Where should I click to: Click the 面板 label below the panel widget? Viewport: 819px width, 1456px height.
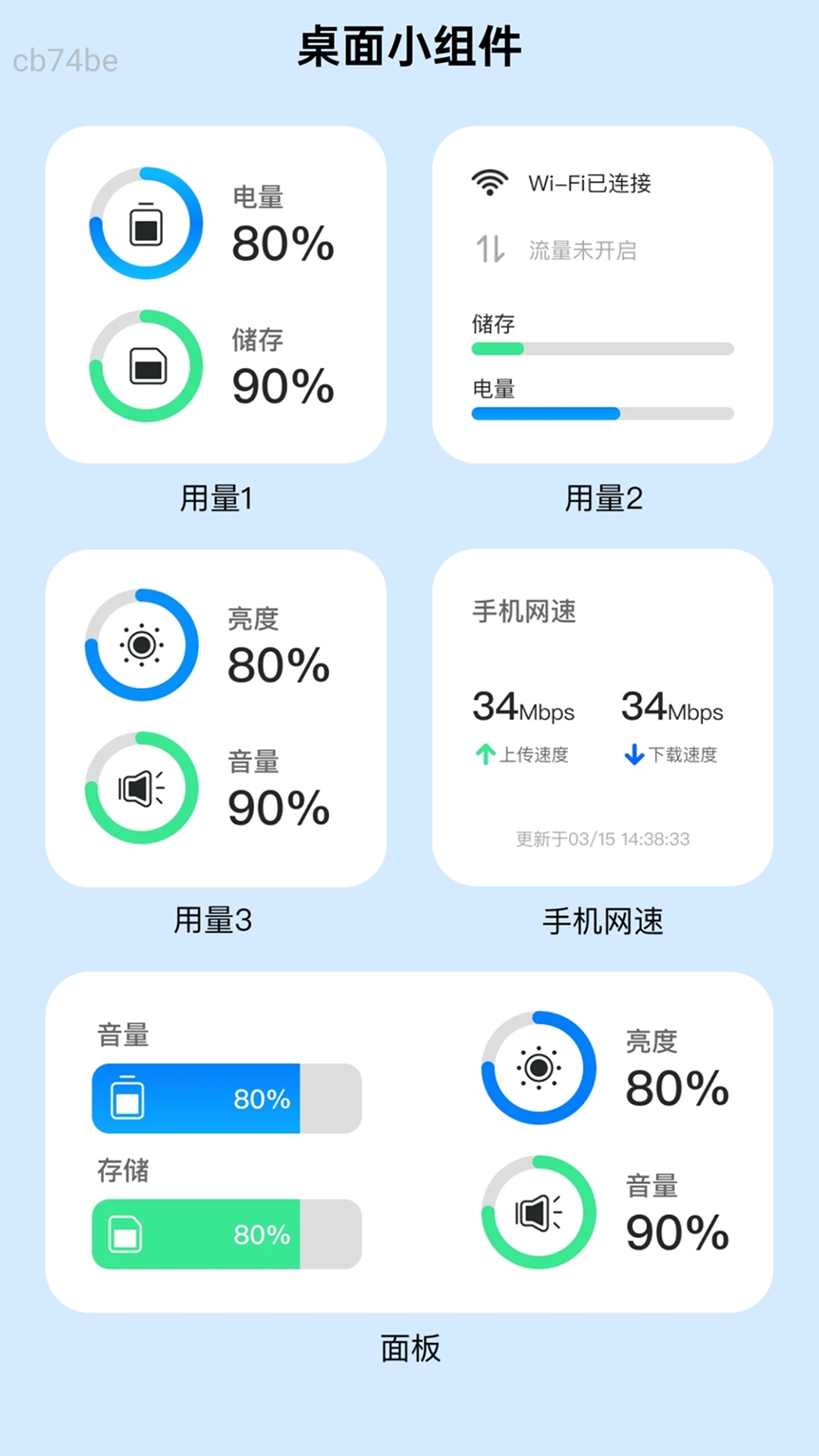pos(409,1348)
